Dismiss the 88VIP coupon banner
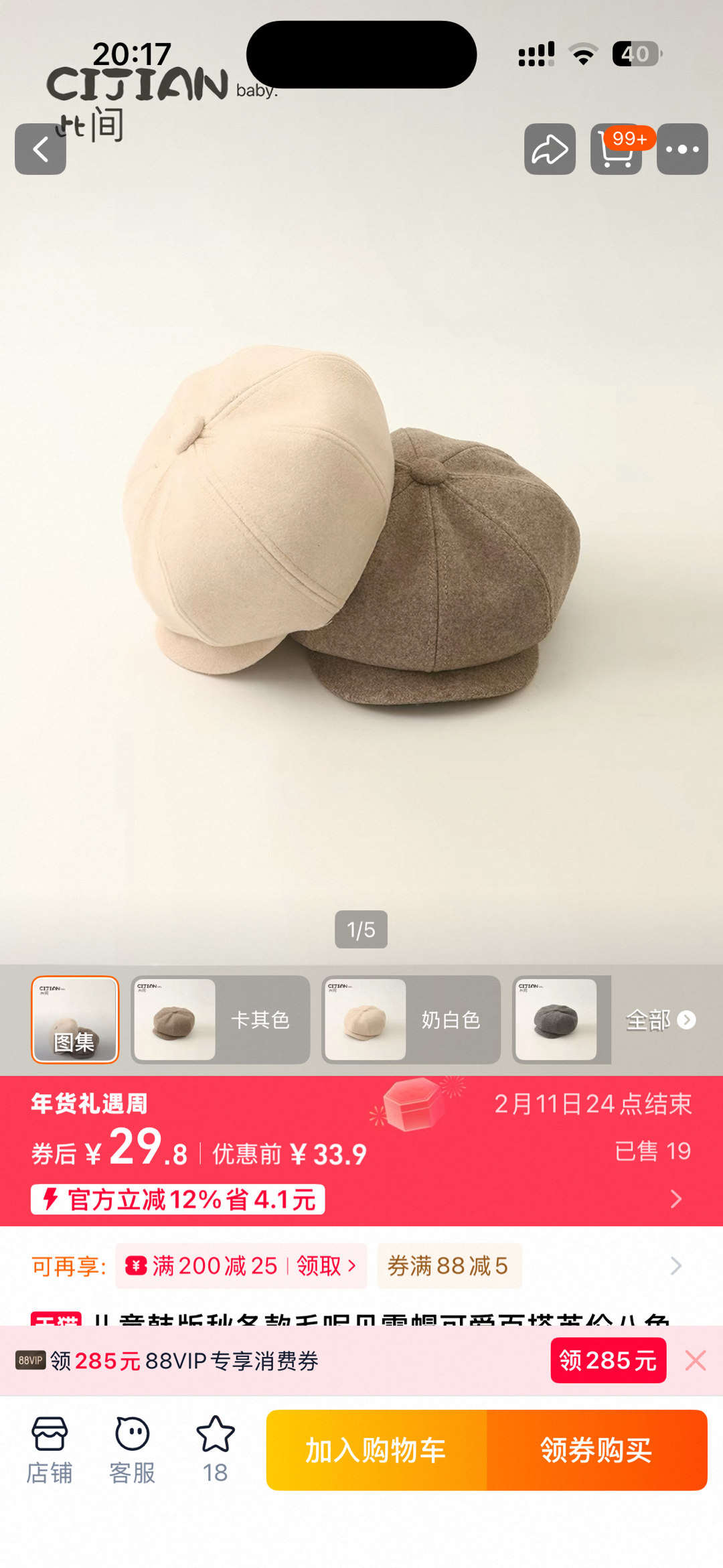 [x=696, y=1360]
